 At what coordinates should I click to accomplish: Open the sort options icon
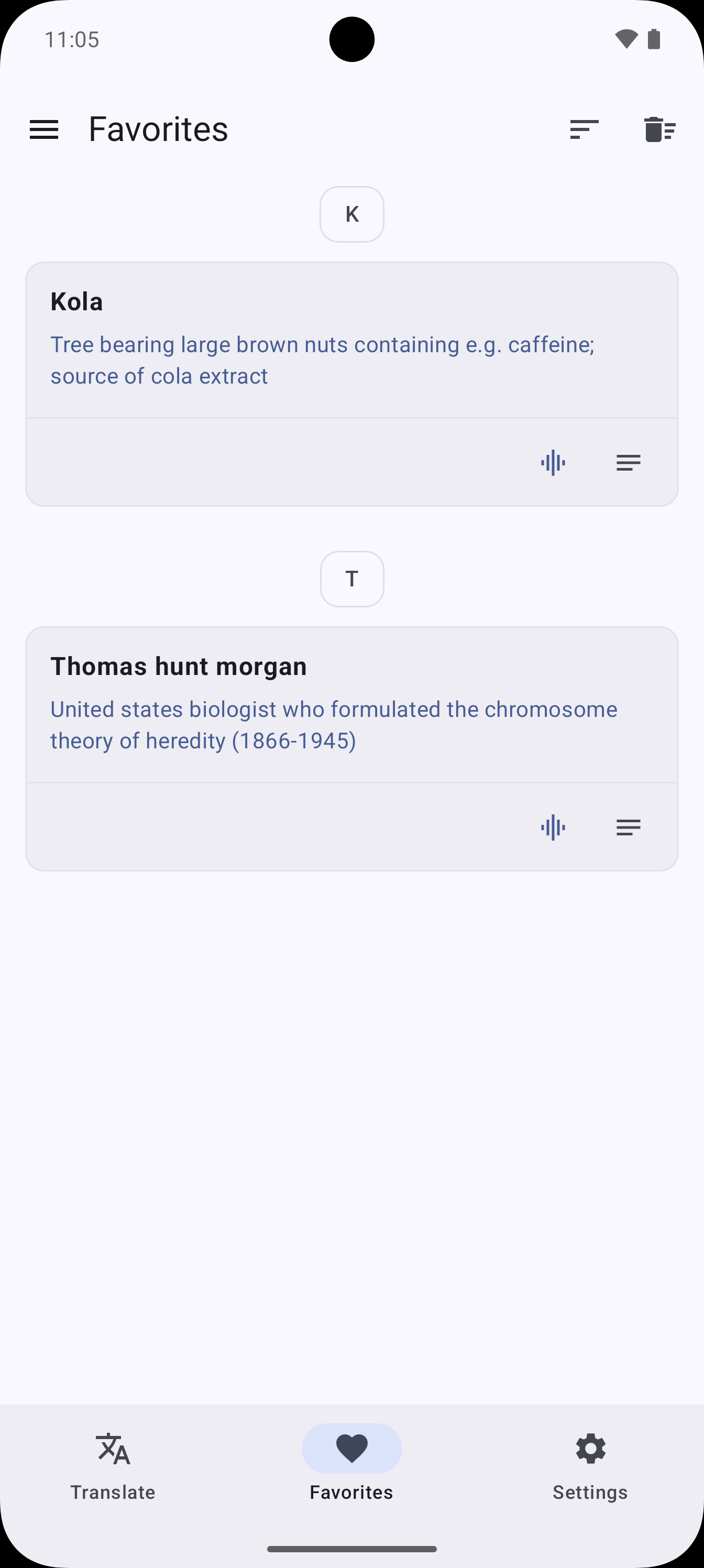(584, 129)
